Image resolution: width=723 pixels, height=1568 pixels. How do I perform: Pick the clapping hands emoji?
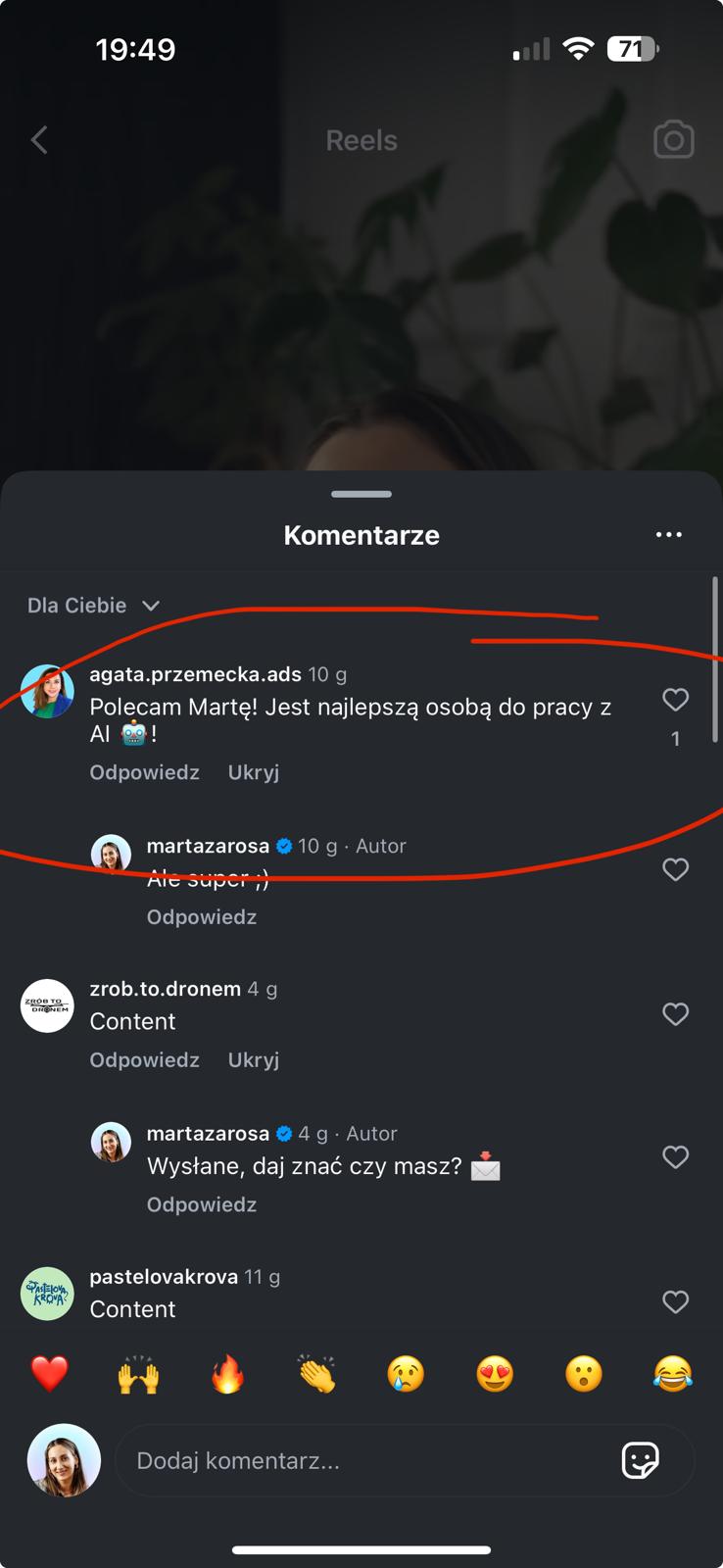(x=316, y=1374)
